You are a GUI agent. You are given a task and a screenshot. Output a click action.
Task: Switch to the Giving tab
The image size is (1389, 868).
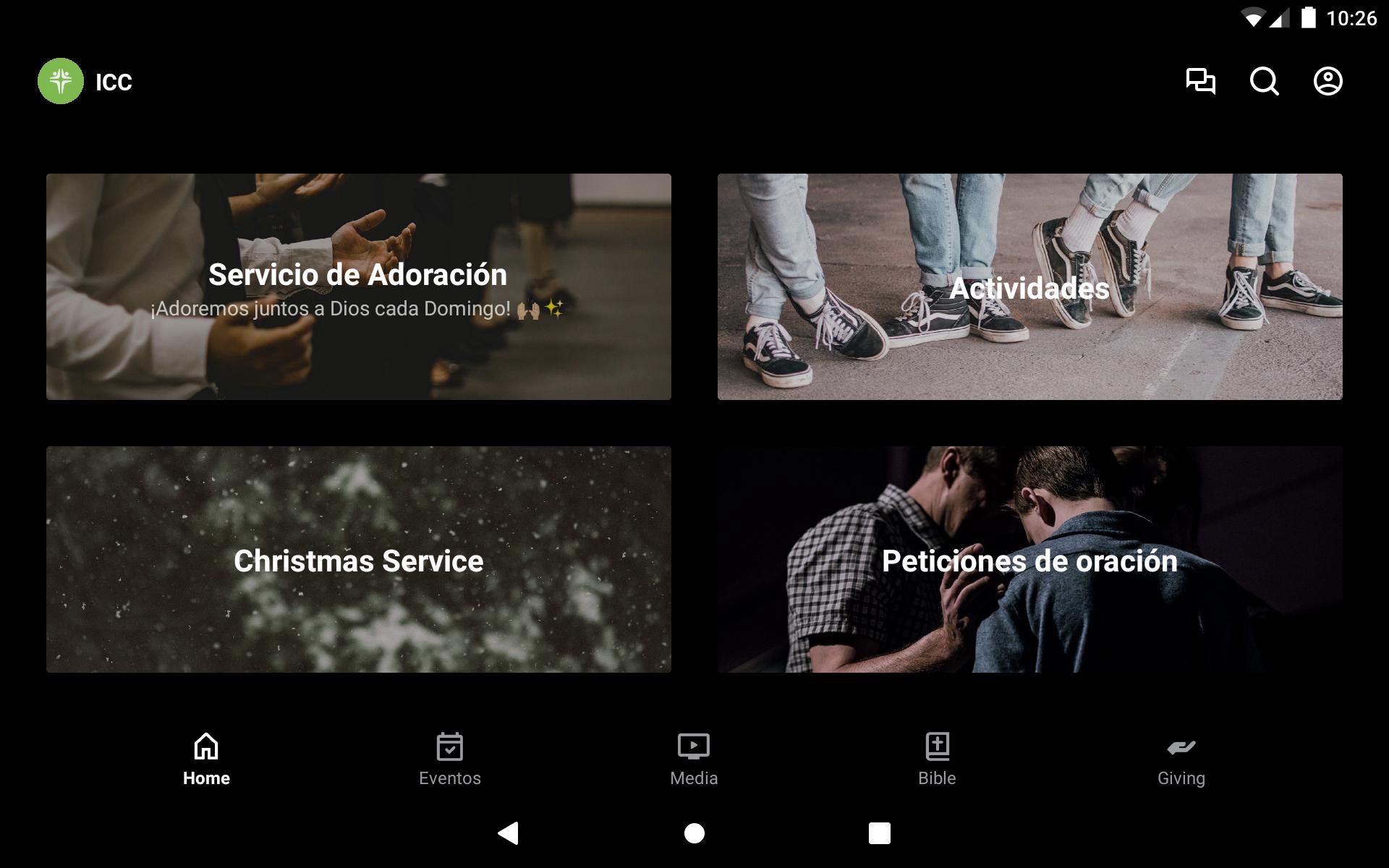pyautogui.click(x=1181, y=759)
